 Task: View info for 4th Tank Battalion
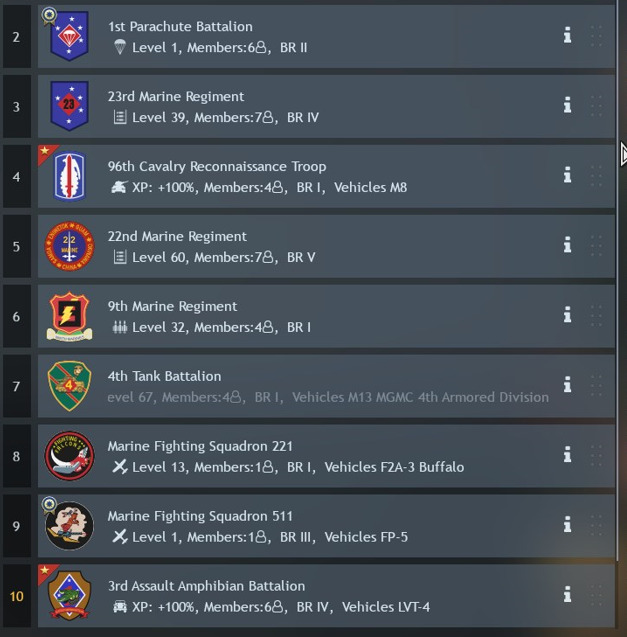(567, 385)
